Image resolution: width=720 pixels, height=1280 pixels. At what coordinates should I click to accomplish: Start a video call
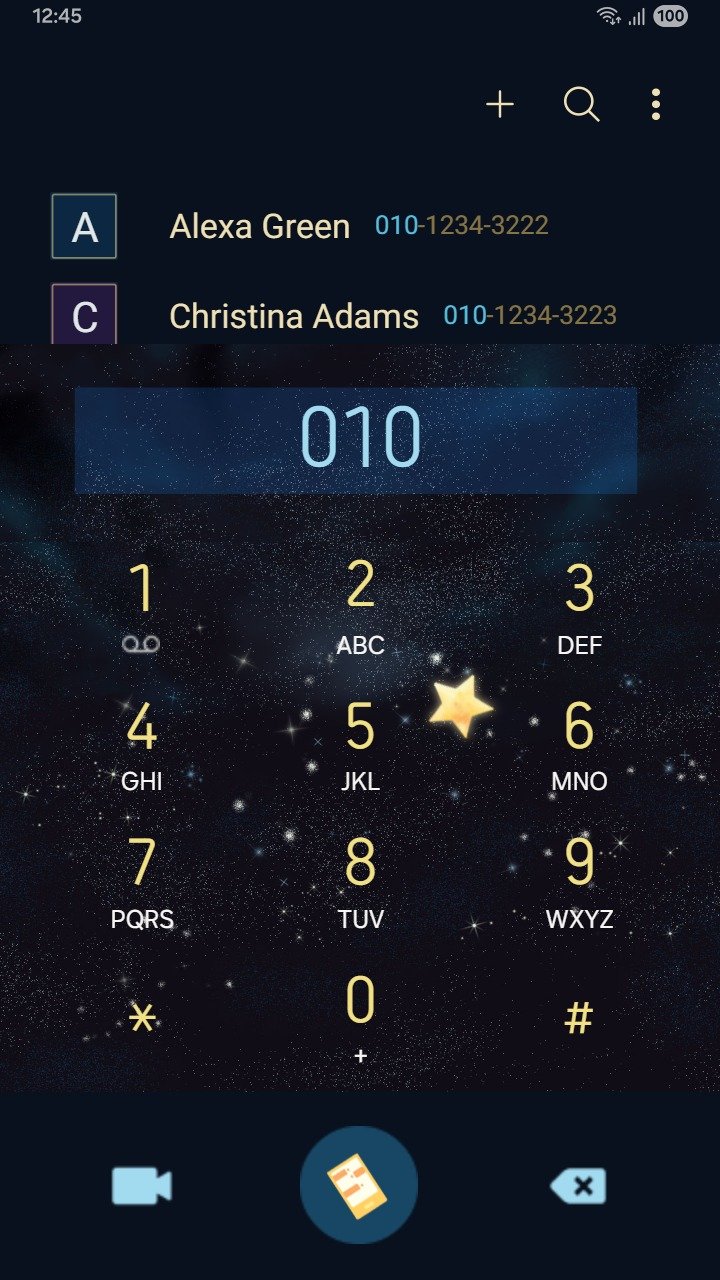pos(142,1186)
